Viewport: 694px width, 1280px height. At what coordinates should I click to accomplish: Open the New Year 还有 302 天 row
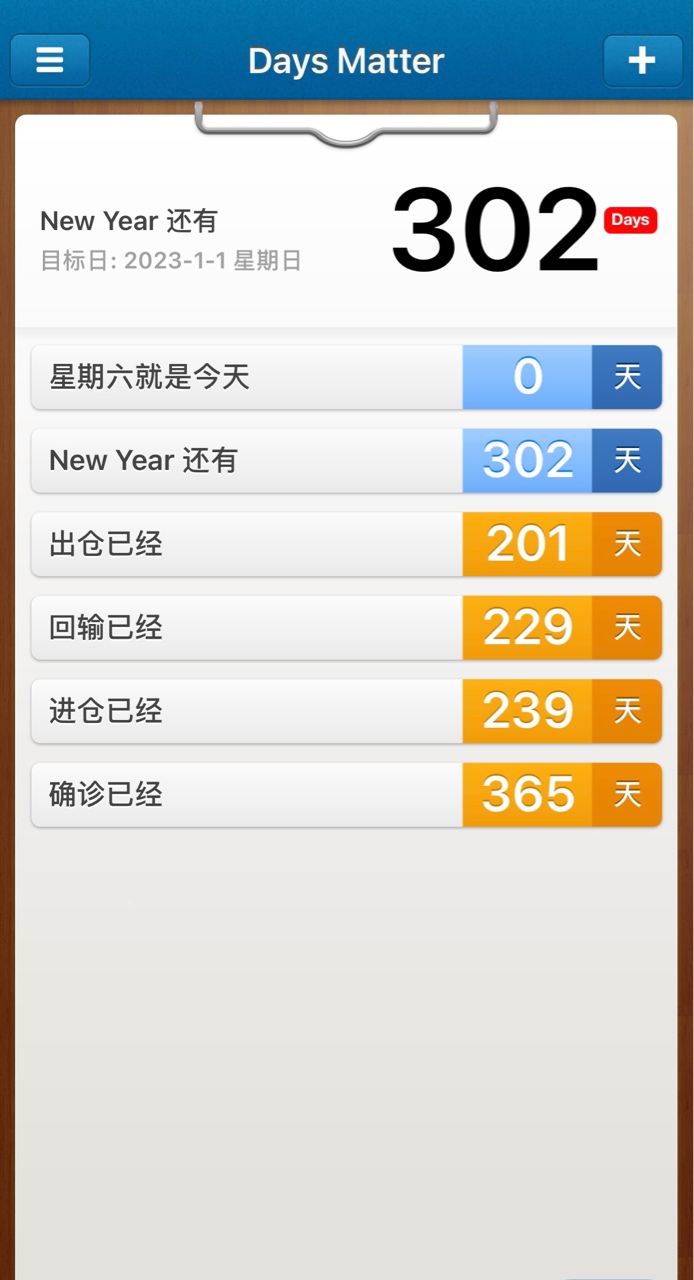(347, 461)
